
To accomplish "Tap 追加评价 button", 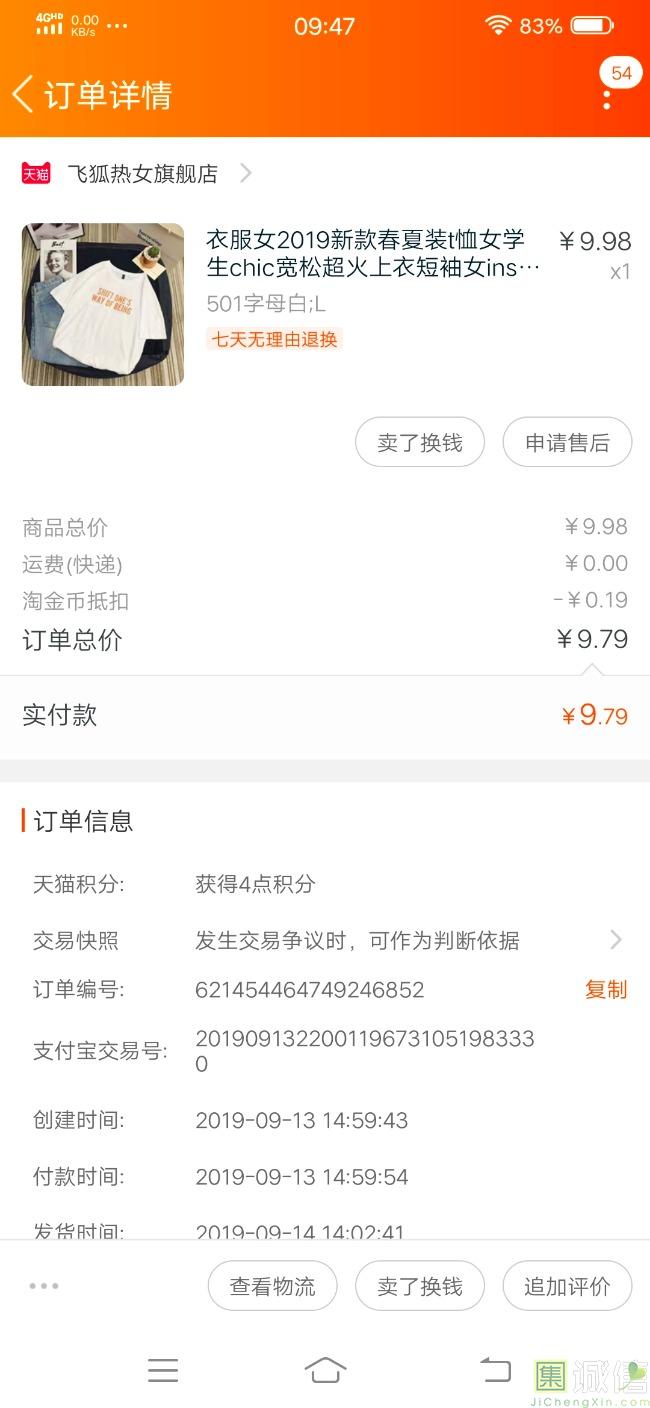I will [567, 1287].
